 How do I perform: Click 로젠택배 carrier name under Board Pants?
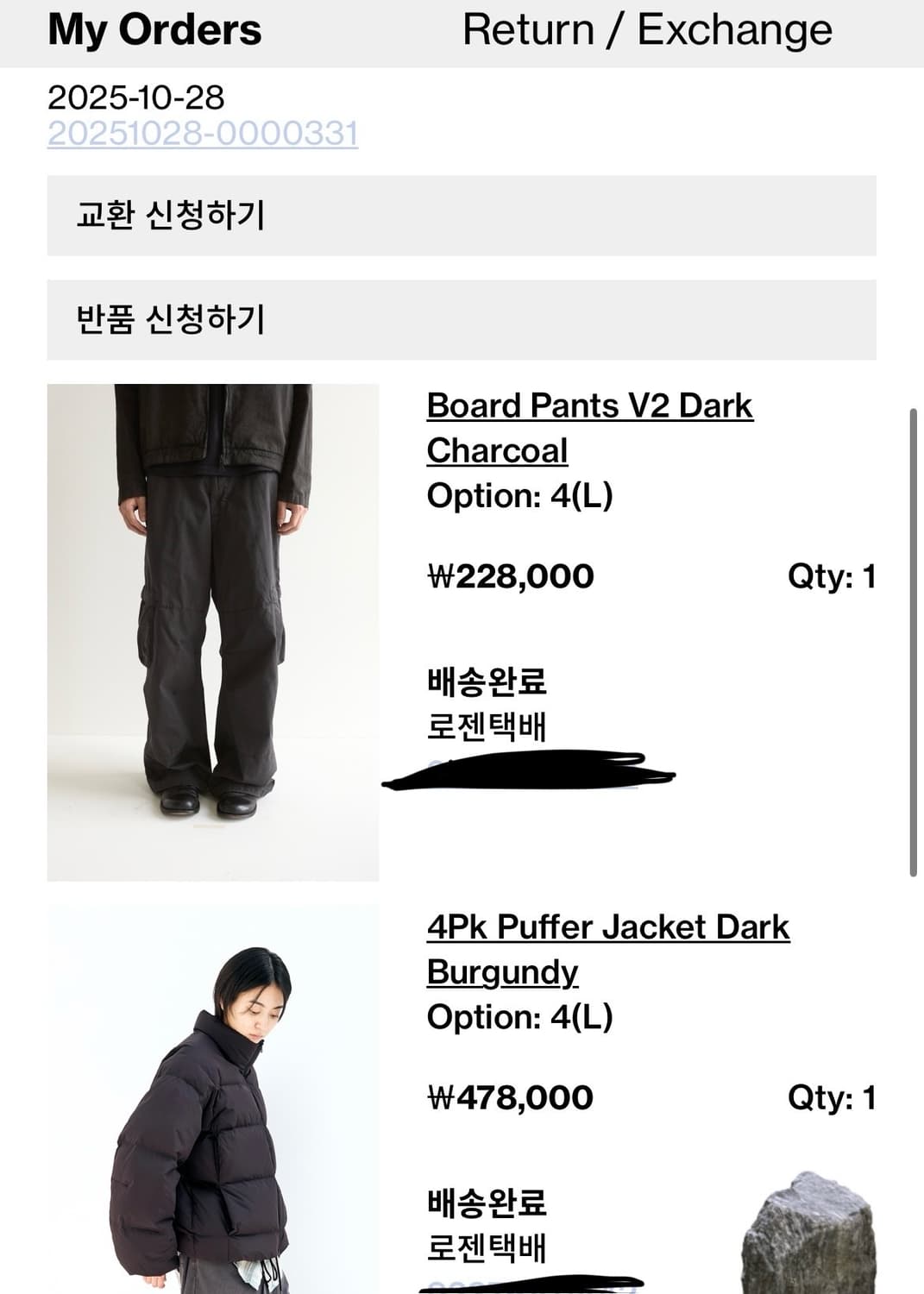click(472, 725)
